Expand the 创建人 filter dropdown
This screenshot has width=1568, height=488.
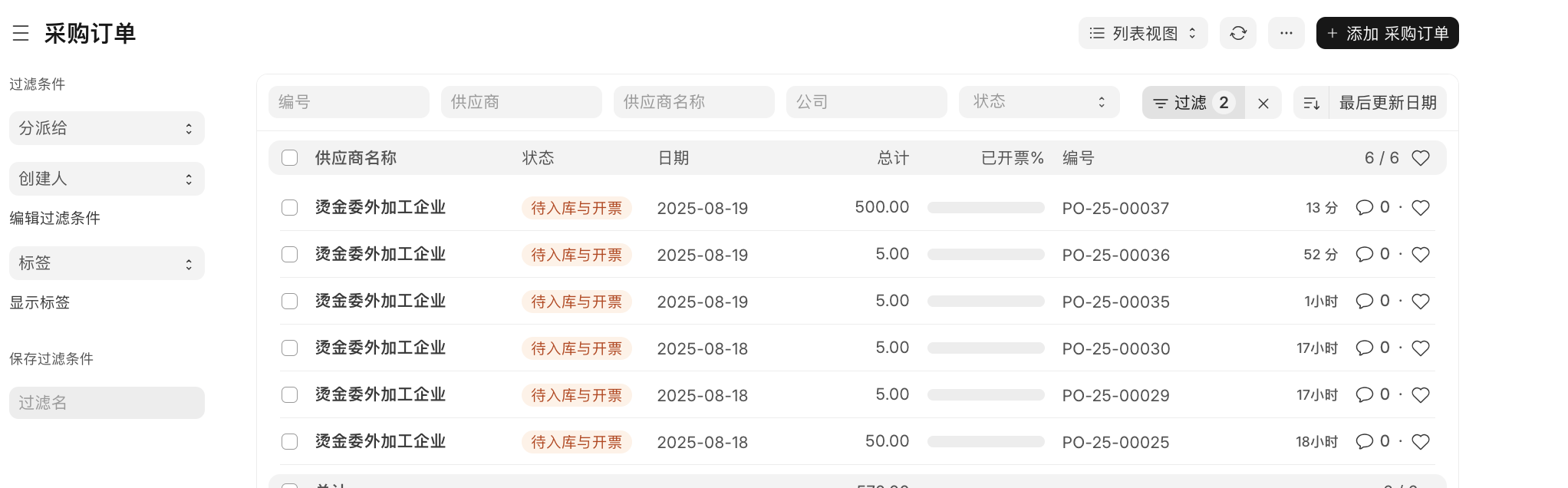point(107,179)
